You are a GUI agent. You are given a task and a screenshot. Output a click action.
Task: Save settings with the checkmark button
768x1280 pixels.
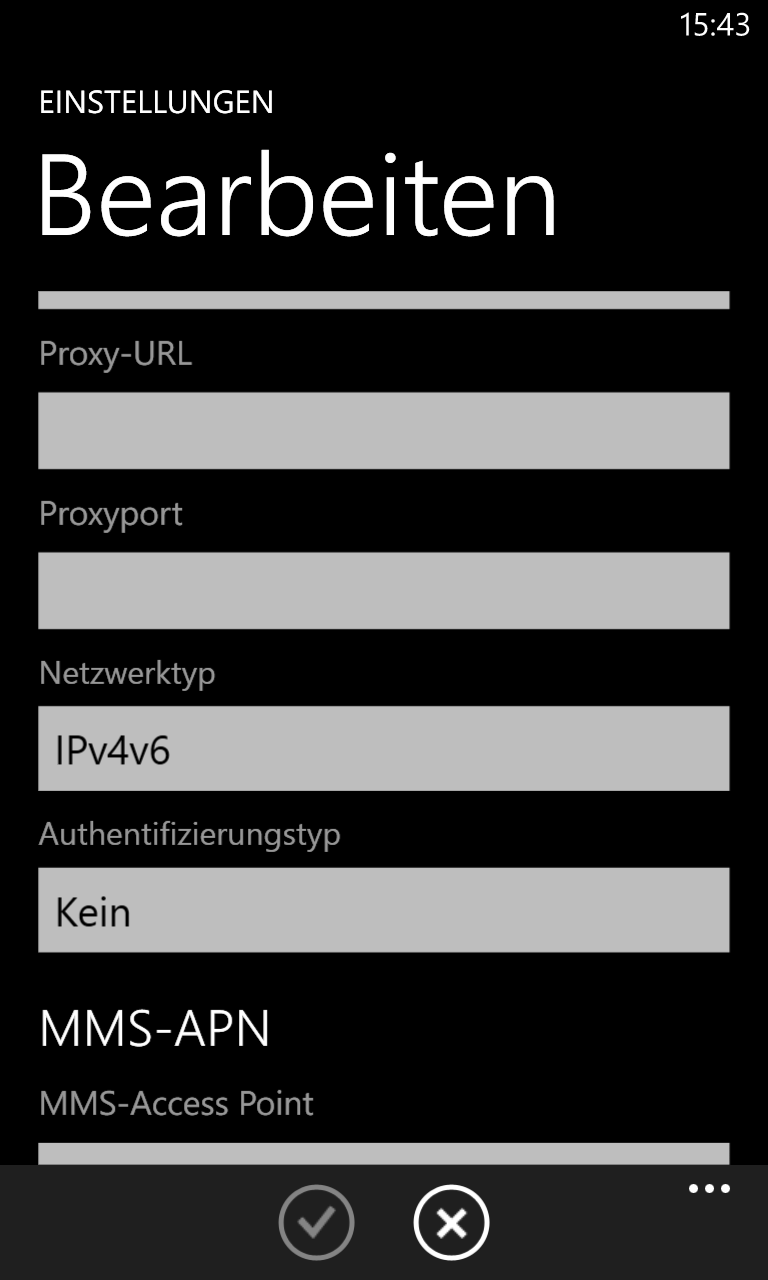pyautogui.click(x=316, y=1222)
